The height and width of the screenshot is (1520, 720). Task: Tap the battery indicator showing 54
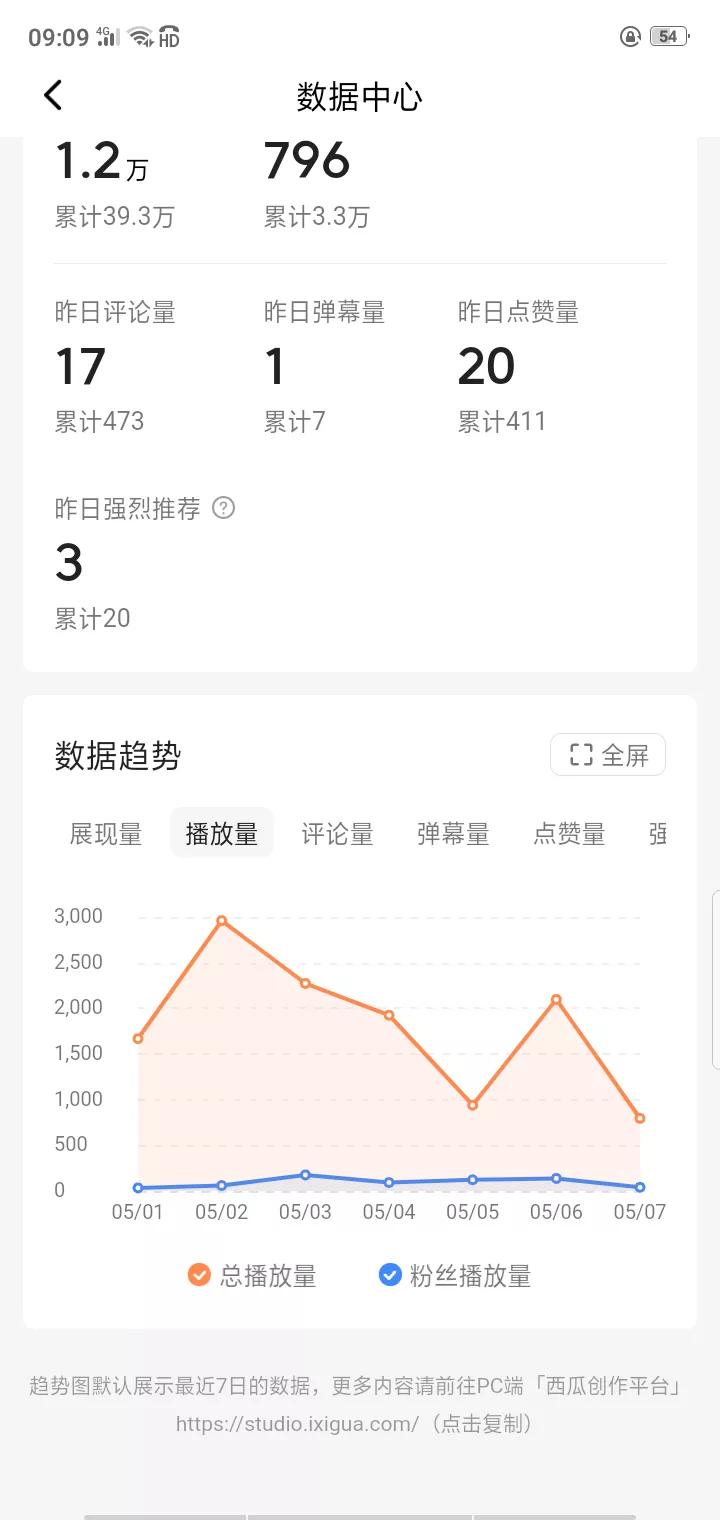(671, 36)
